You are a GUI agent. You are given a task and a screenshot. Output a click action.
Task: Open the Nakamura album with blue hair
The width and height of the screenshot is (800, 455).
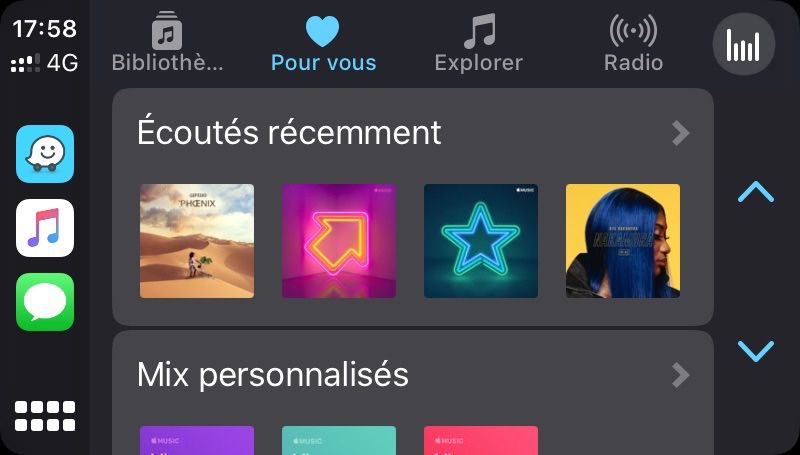(623, 241)
